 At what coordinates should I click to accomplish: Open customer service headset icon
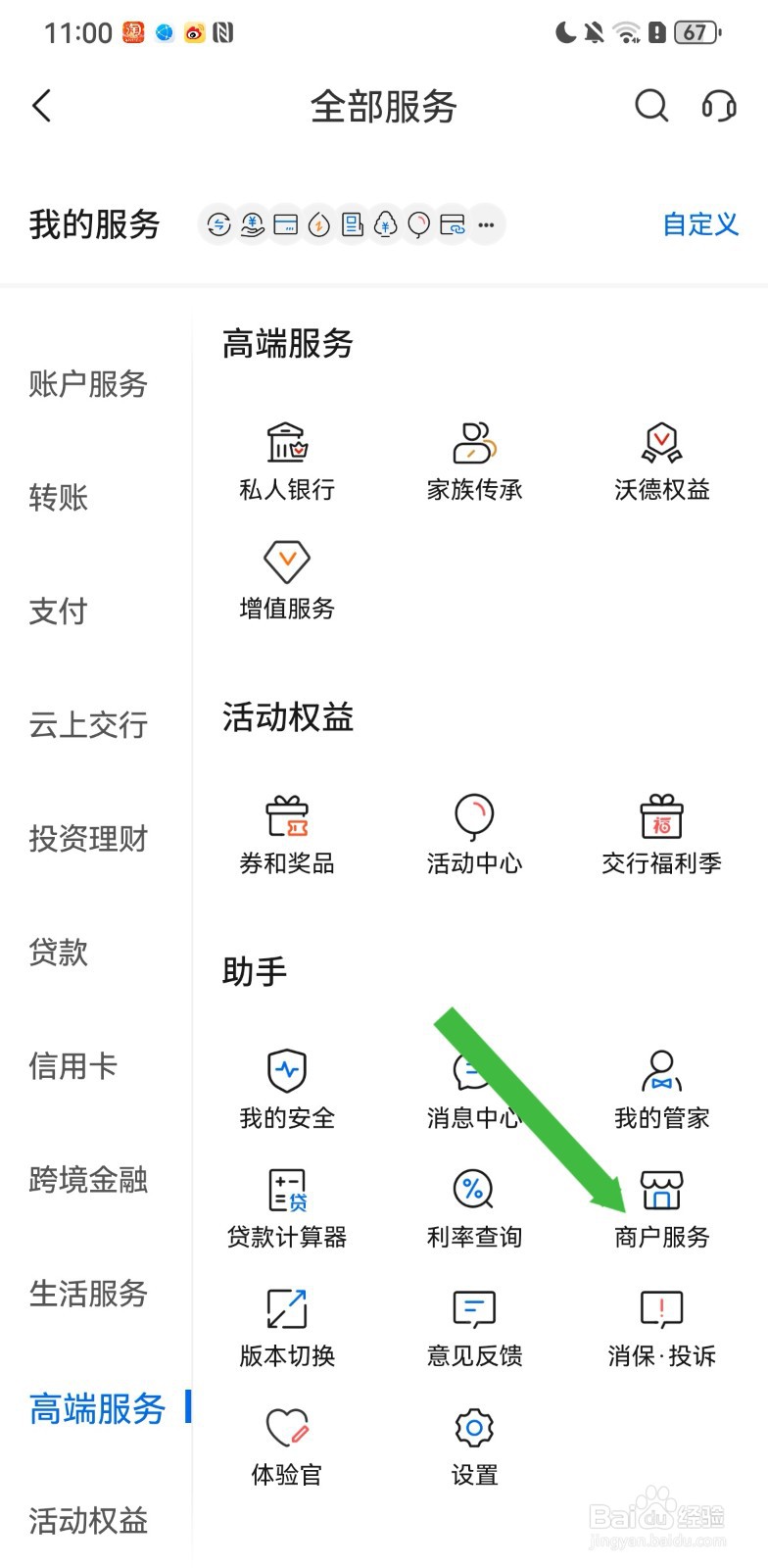[718, 106]
